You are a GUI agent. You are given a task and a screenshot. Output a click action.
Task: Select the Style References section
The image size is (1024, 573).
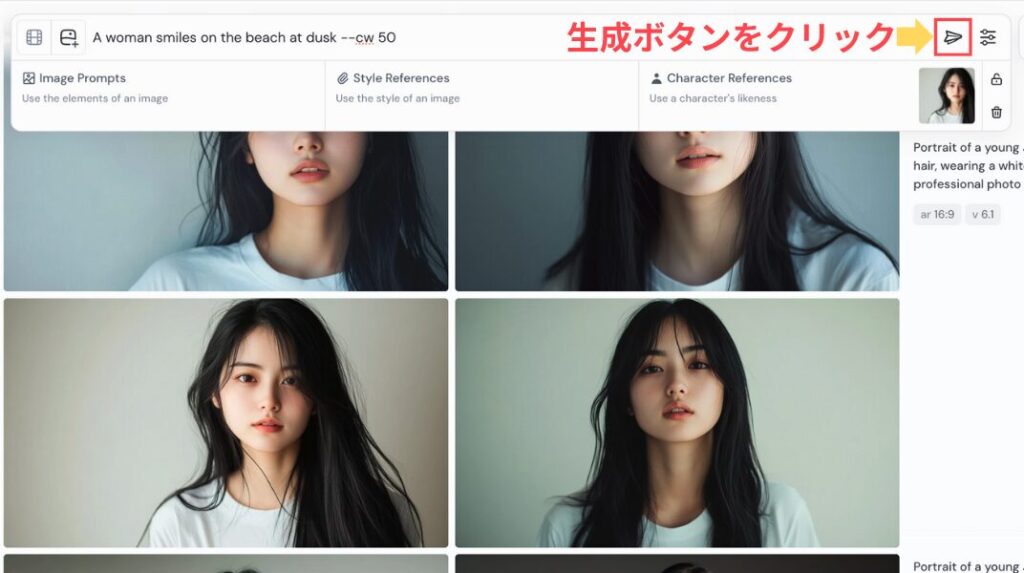[x=481, y=87]
